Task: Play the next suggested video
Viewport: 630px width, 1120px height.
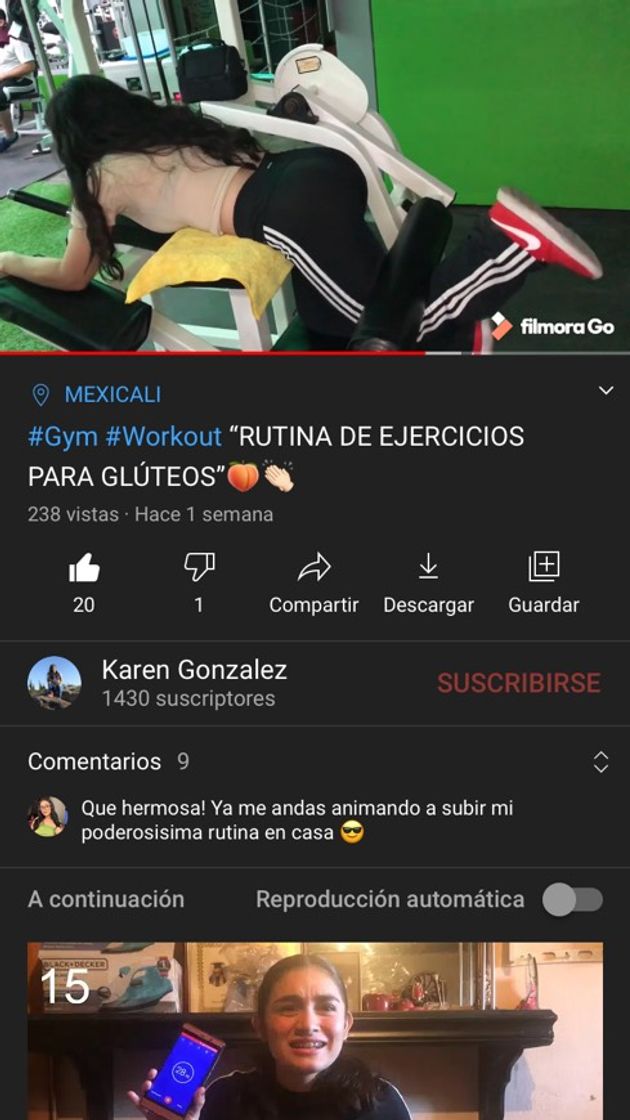Action: click(315, 1030)
